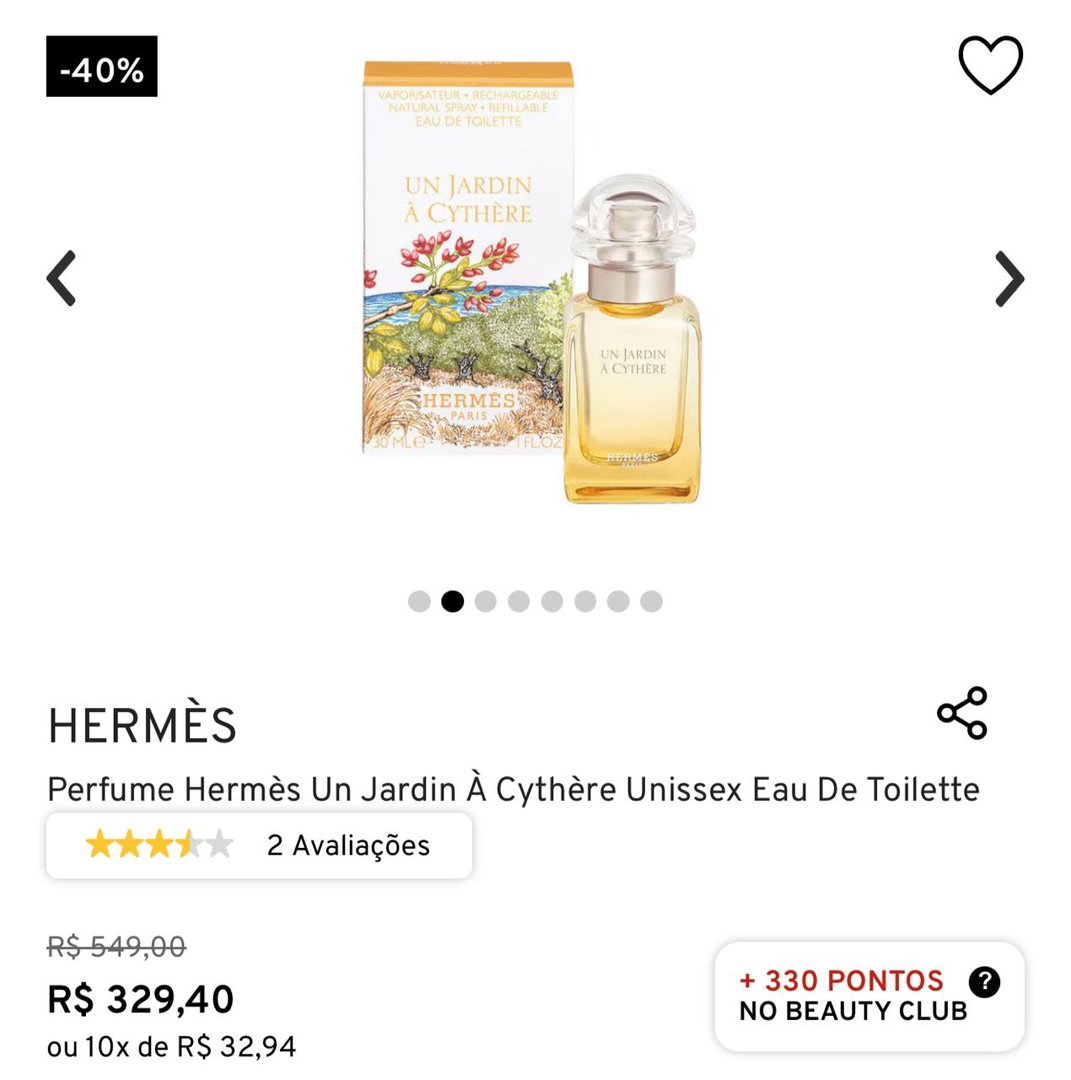
Task: Click the -40% discount badge
Action: 98,70
